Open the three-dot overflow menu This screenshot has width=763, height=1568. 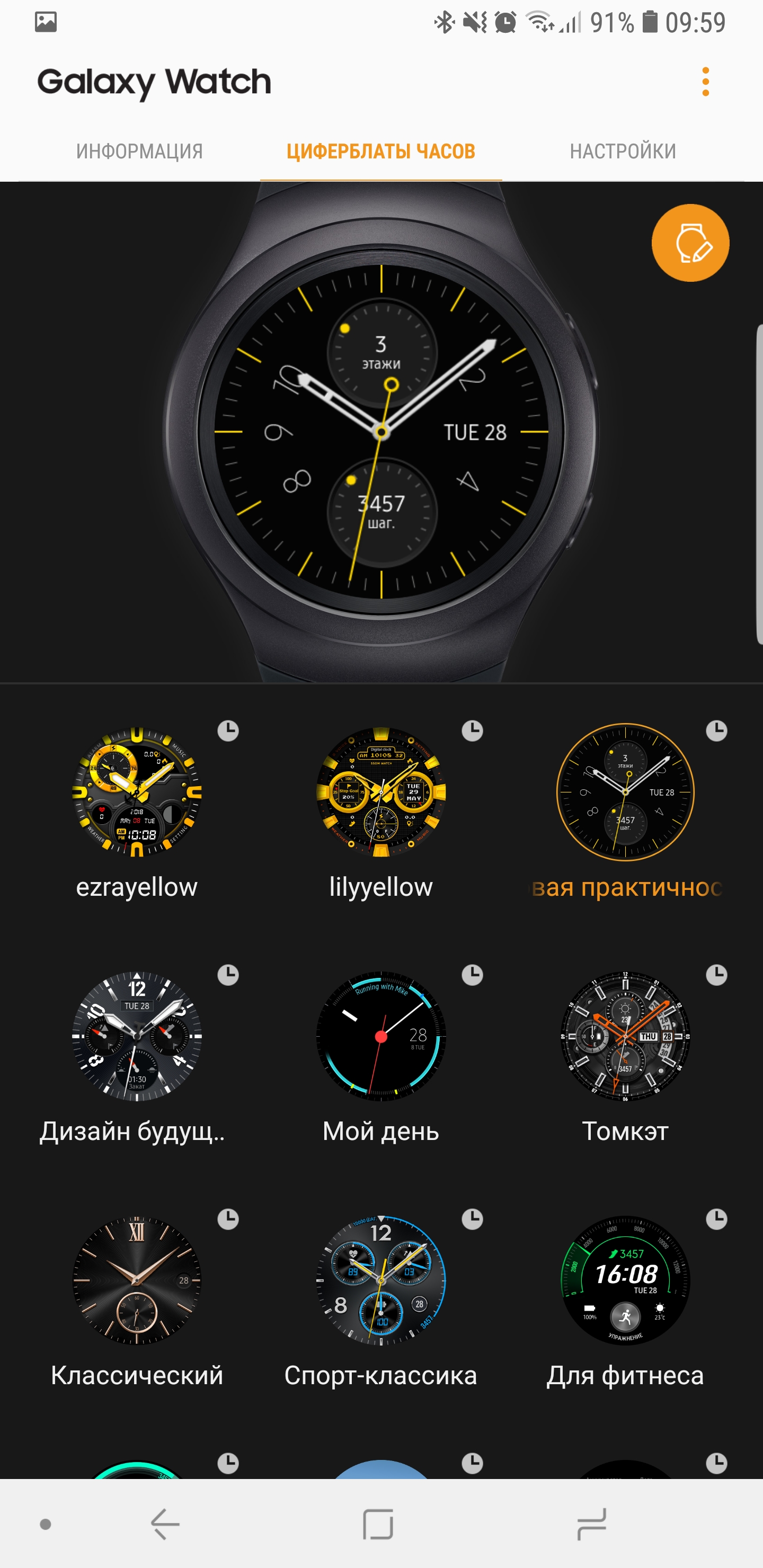point(705,82)
